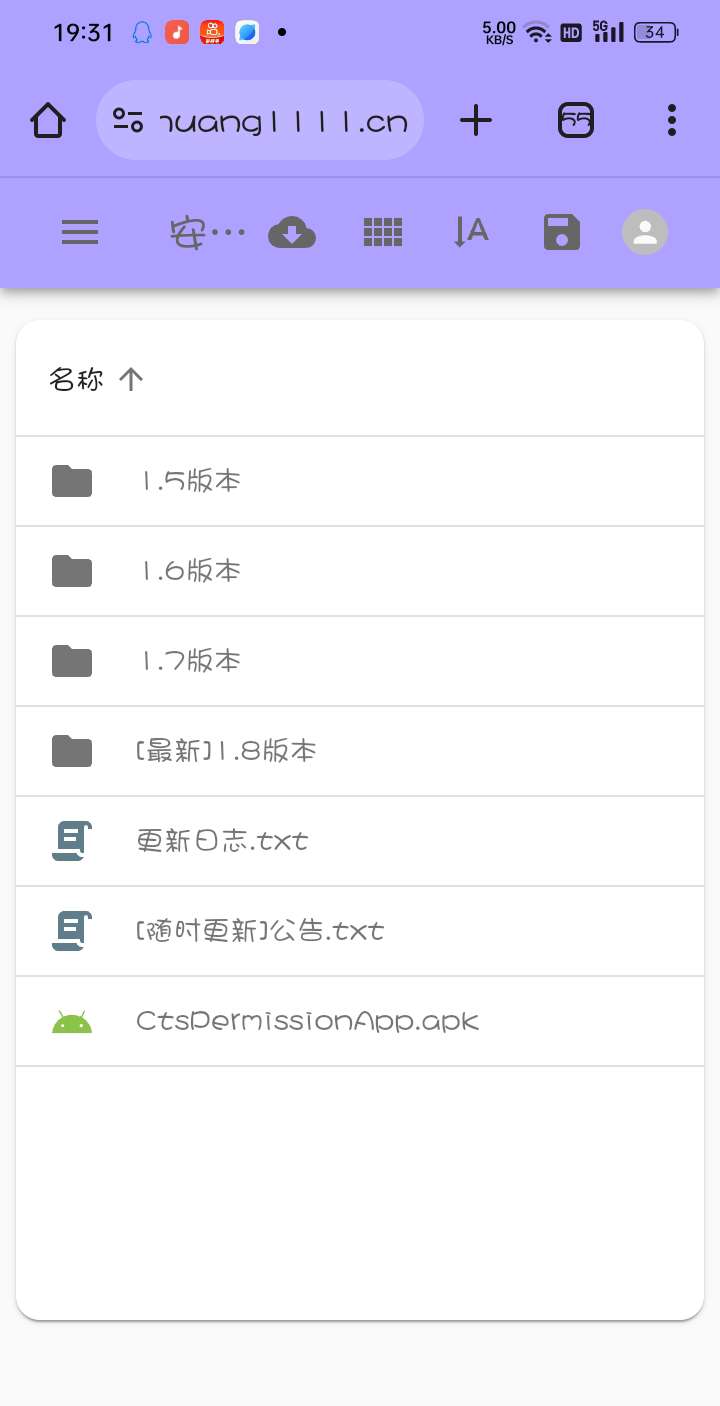Select CtsPermissionApp.apk file

(x=360, y=1021)
